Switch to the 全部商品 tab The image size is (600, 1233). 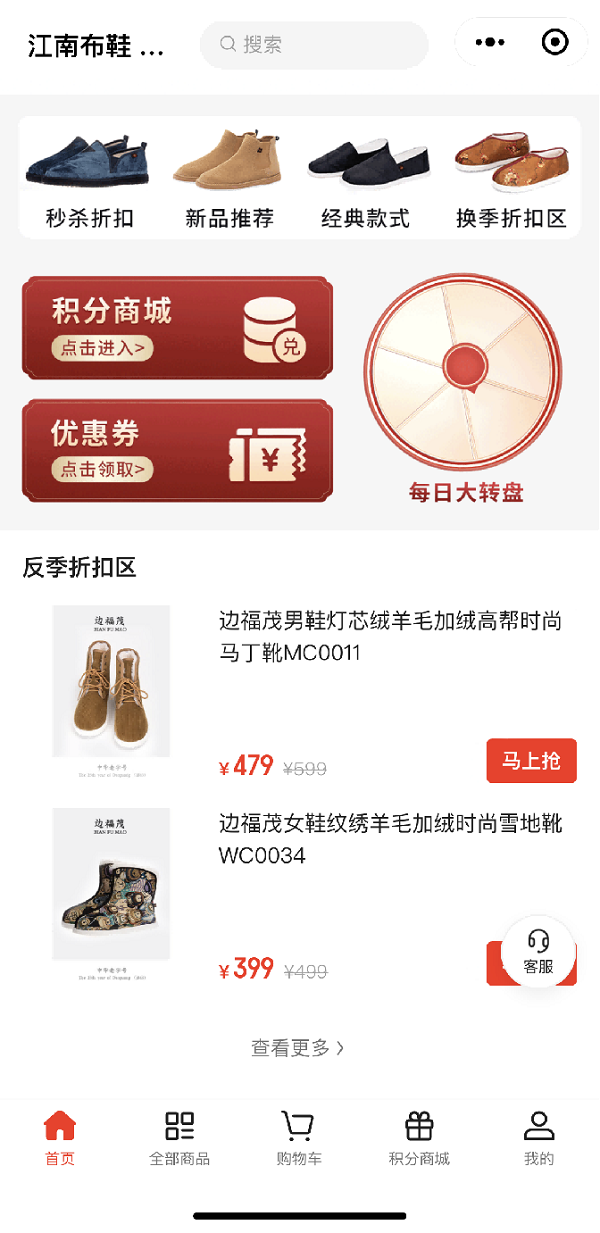pyautogui.click(x=180, y=1138)
